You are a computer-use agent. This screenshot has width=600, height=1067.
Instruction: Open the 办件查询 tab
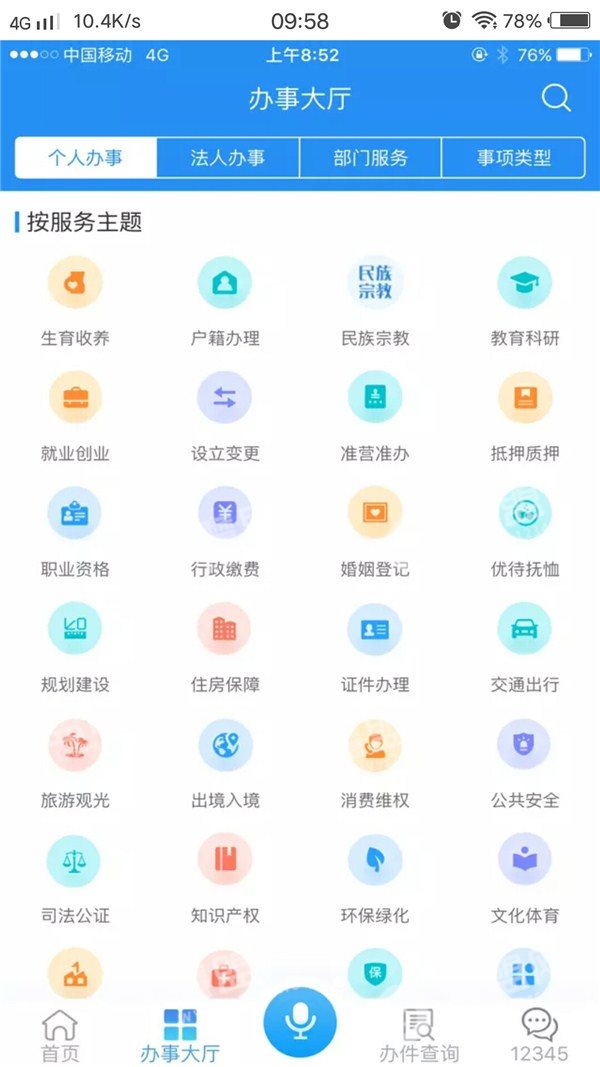point(418,1036)
